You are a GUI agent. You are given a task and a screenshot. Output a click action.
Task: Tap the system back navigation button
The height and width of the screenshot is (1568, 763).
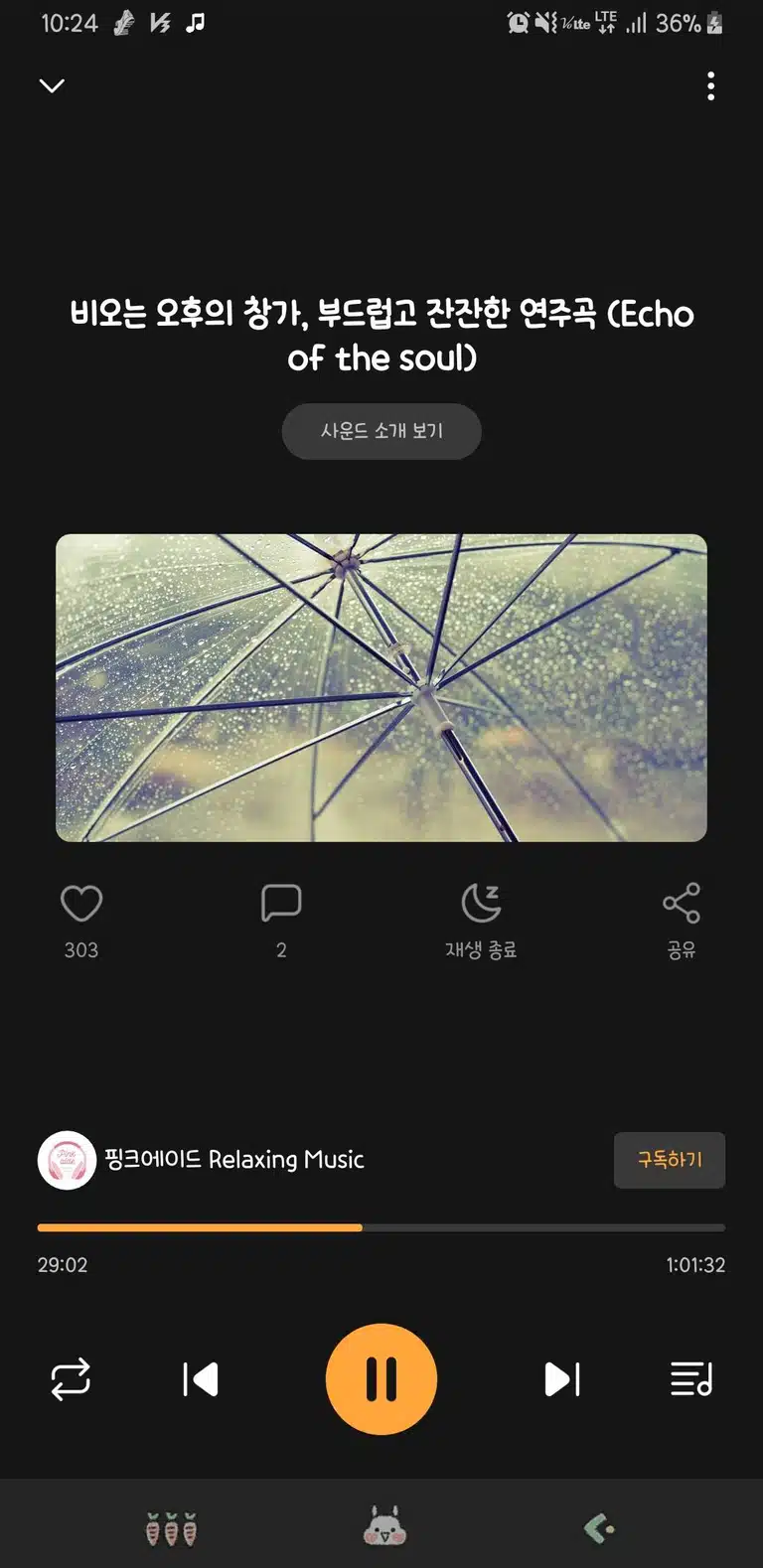click(x=598, y=1528)
